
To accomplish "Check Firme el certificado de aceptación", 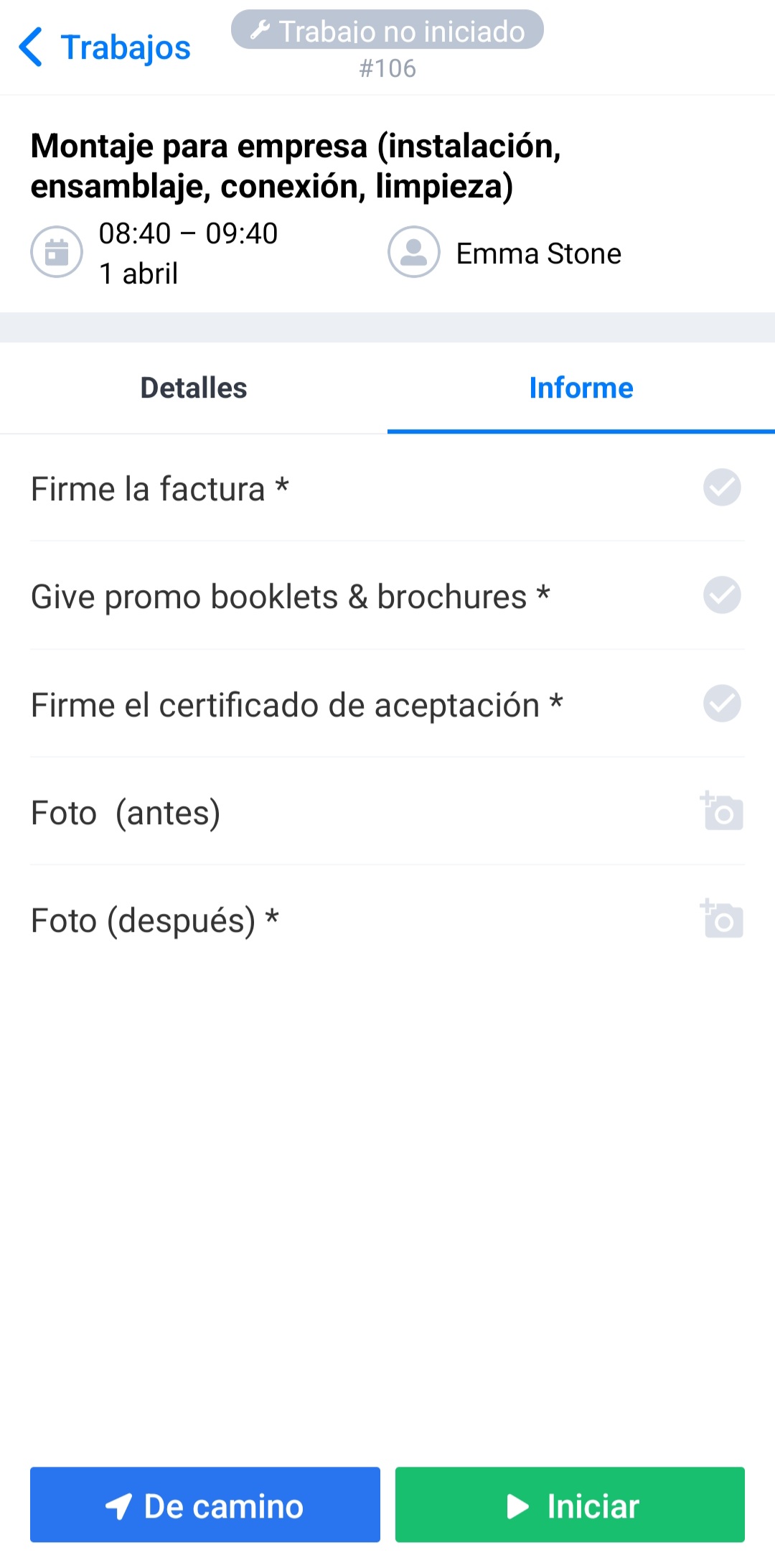I will pyautogui.click(x=721, y=704).
